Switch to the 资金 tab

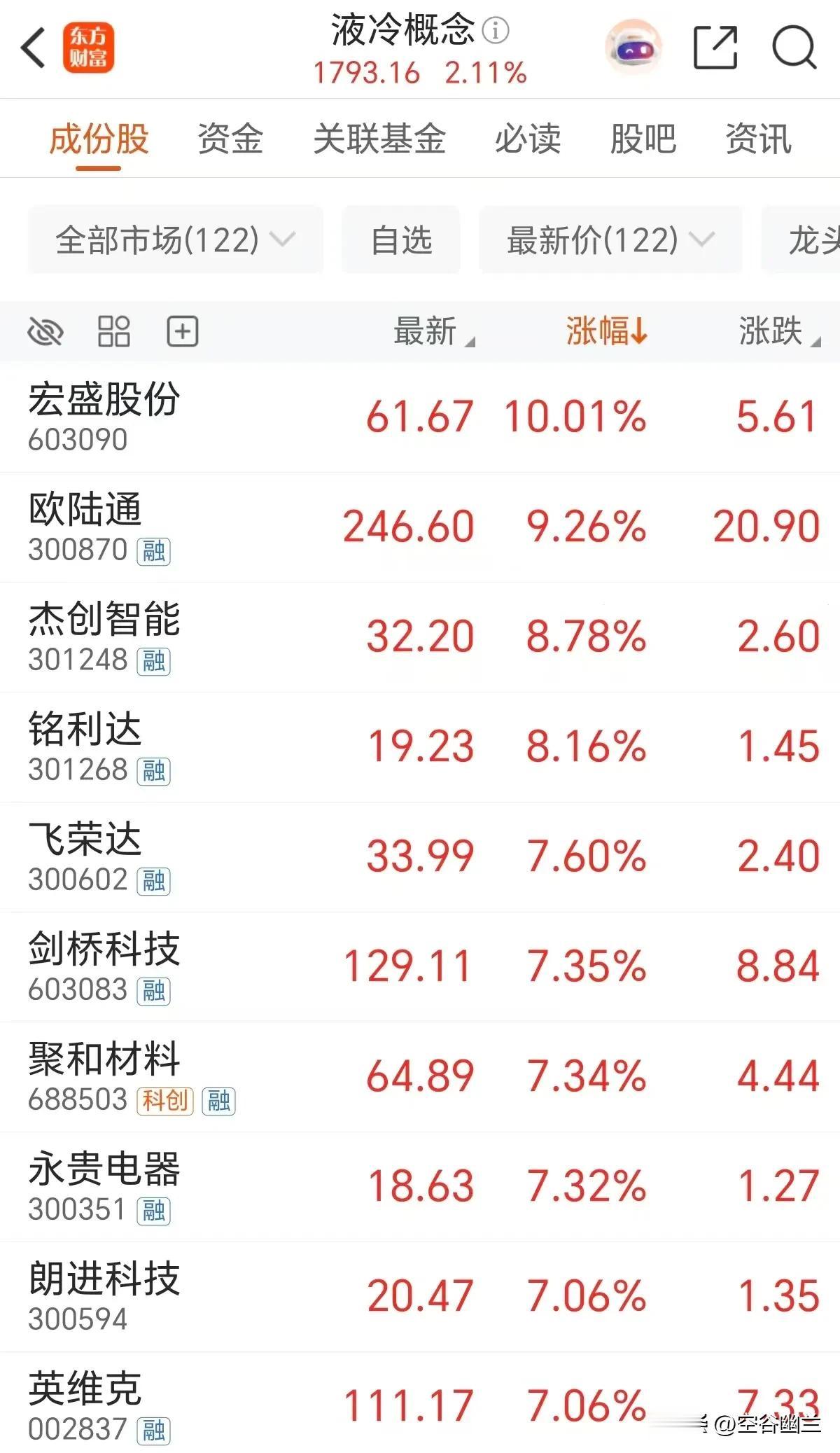pyautogui.click(x=230, y=139)
